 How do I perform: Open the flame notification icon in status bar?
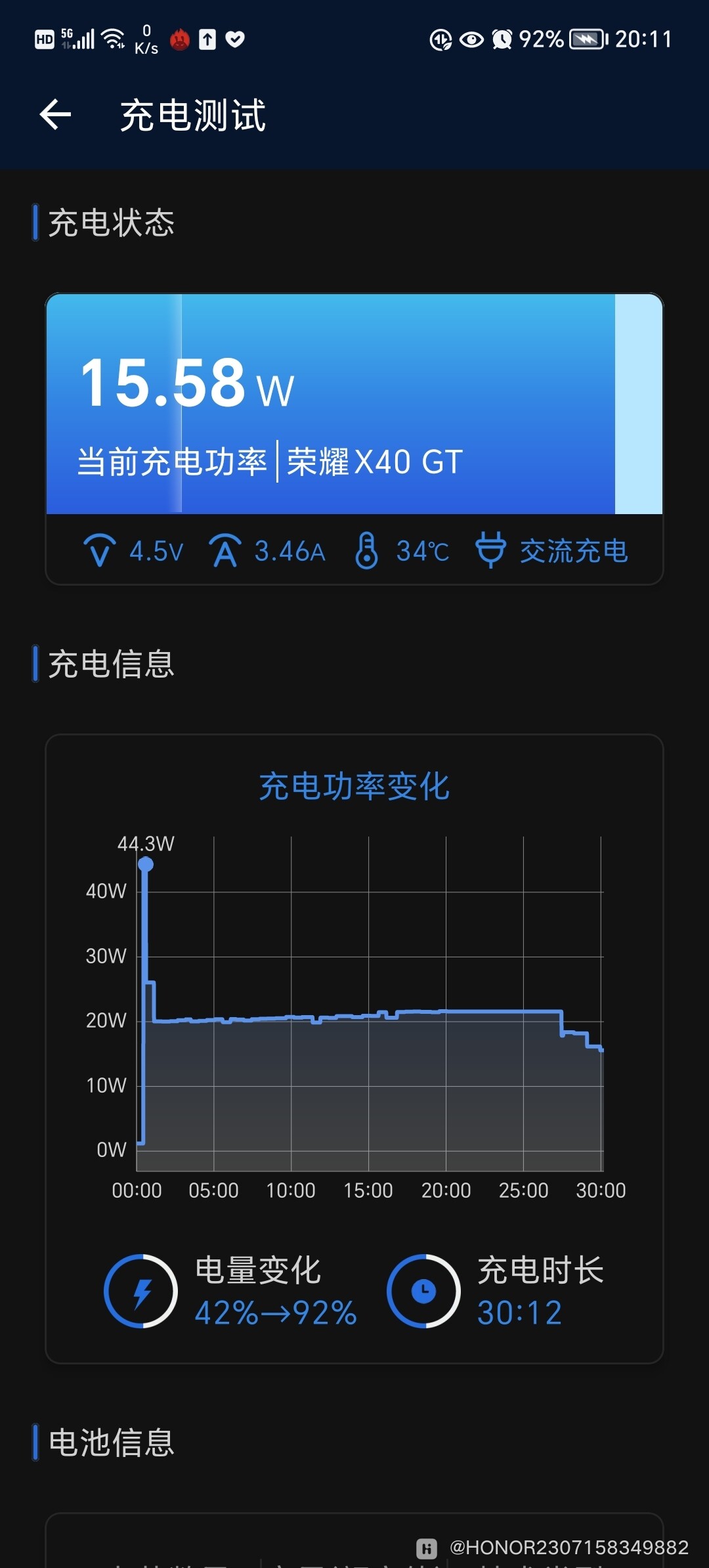tap(179, 39)
